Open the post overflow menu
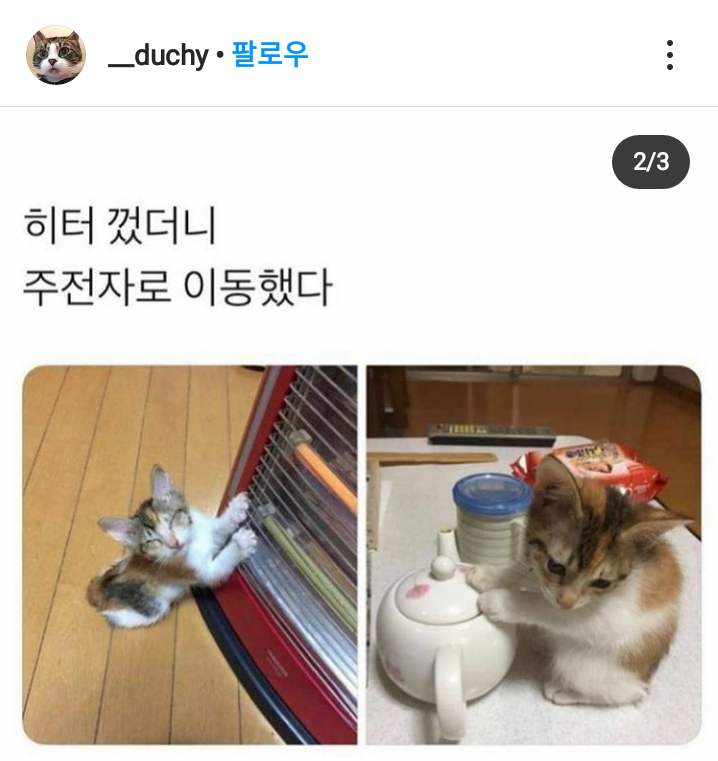The image size is (718, 761). (x=669, y=55)
